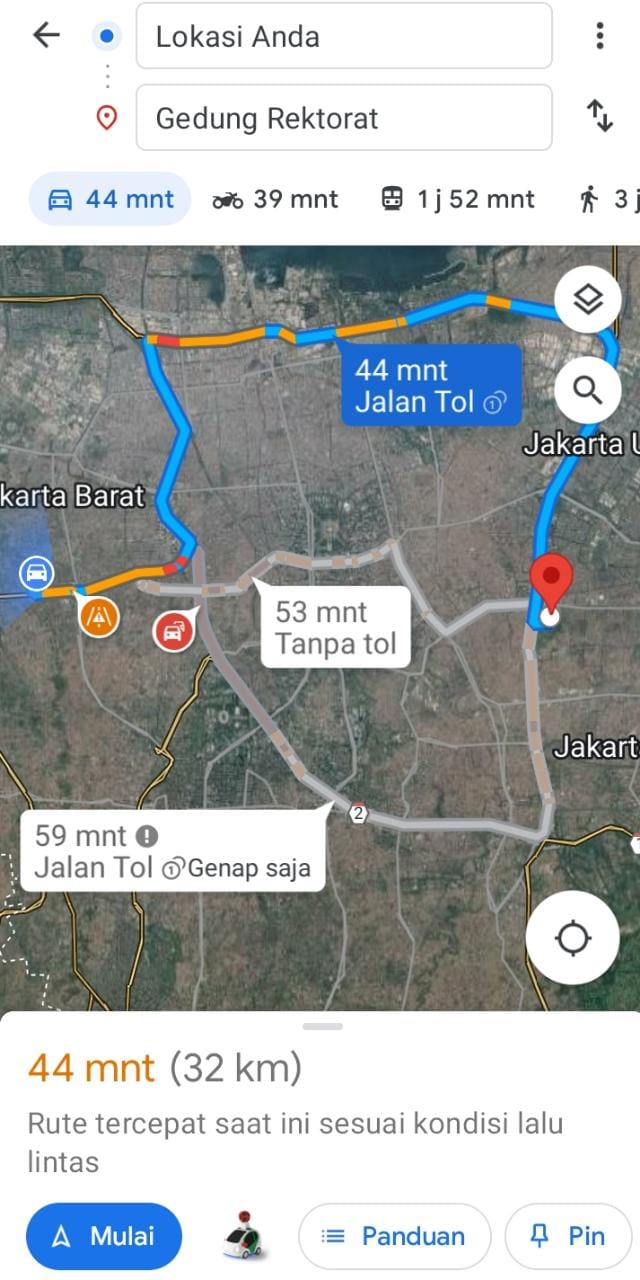Select the 53 mnt Tanpa tol route
Image resolution: width=640 pixels, height=1280 pixels.
pyautogui.click(x=335, y=627)
